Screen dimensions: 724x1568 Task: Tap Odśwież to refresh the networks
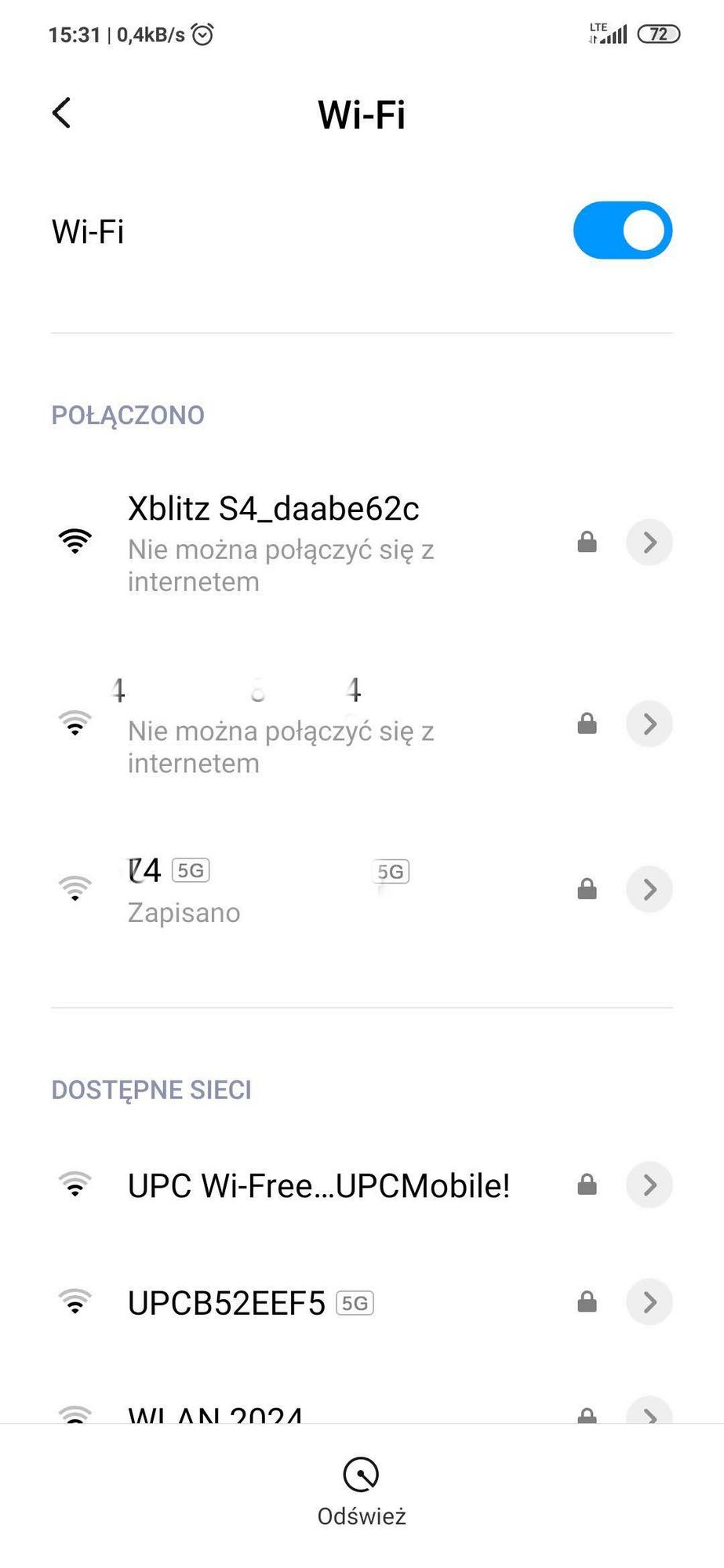[x=362, y=1491]
